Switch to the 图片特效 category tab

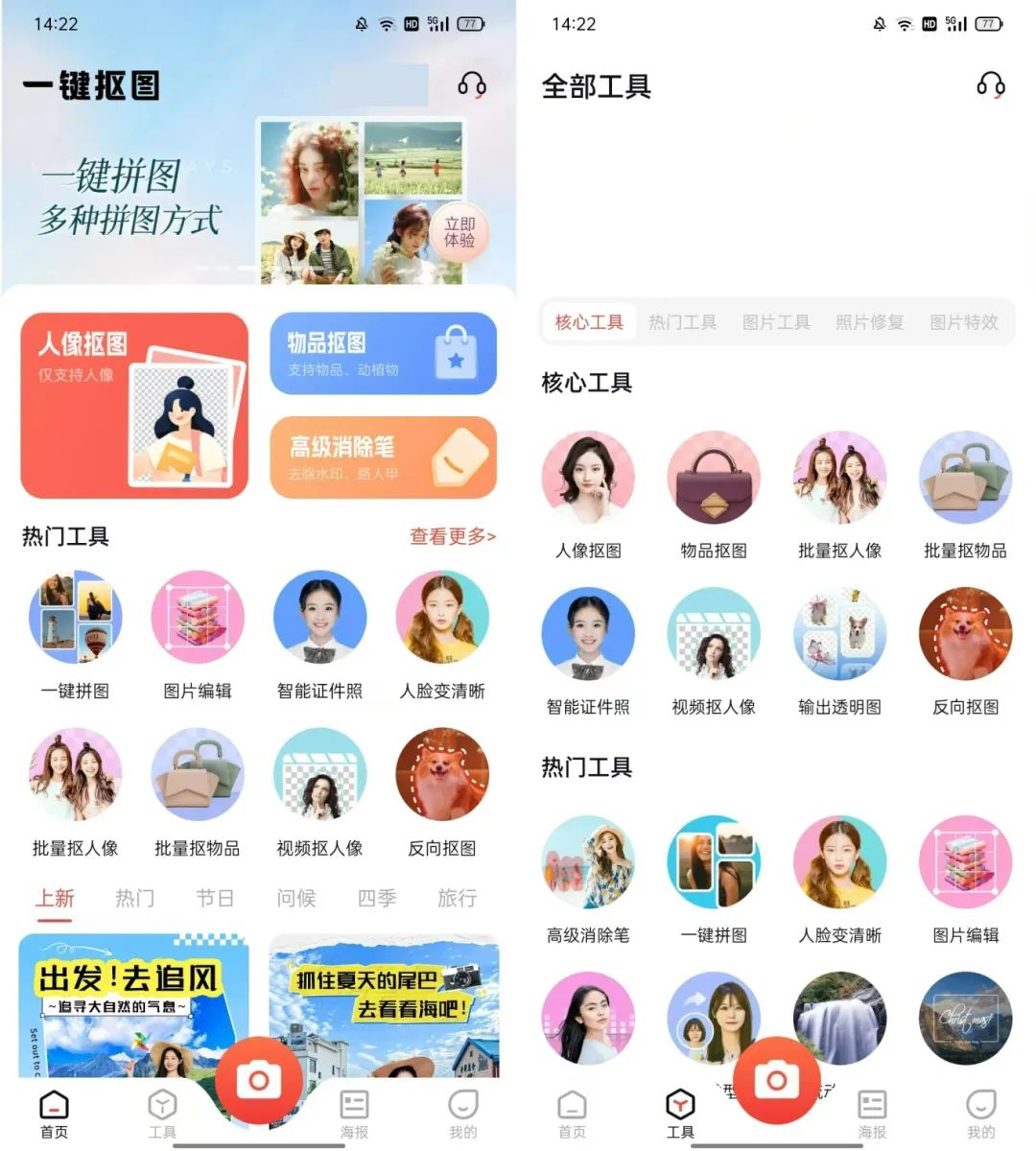coord(963,322)
